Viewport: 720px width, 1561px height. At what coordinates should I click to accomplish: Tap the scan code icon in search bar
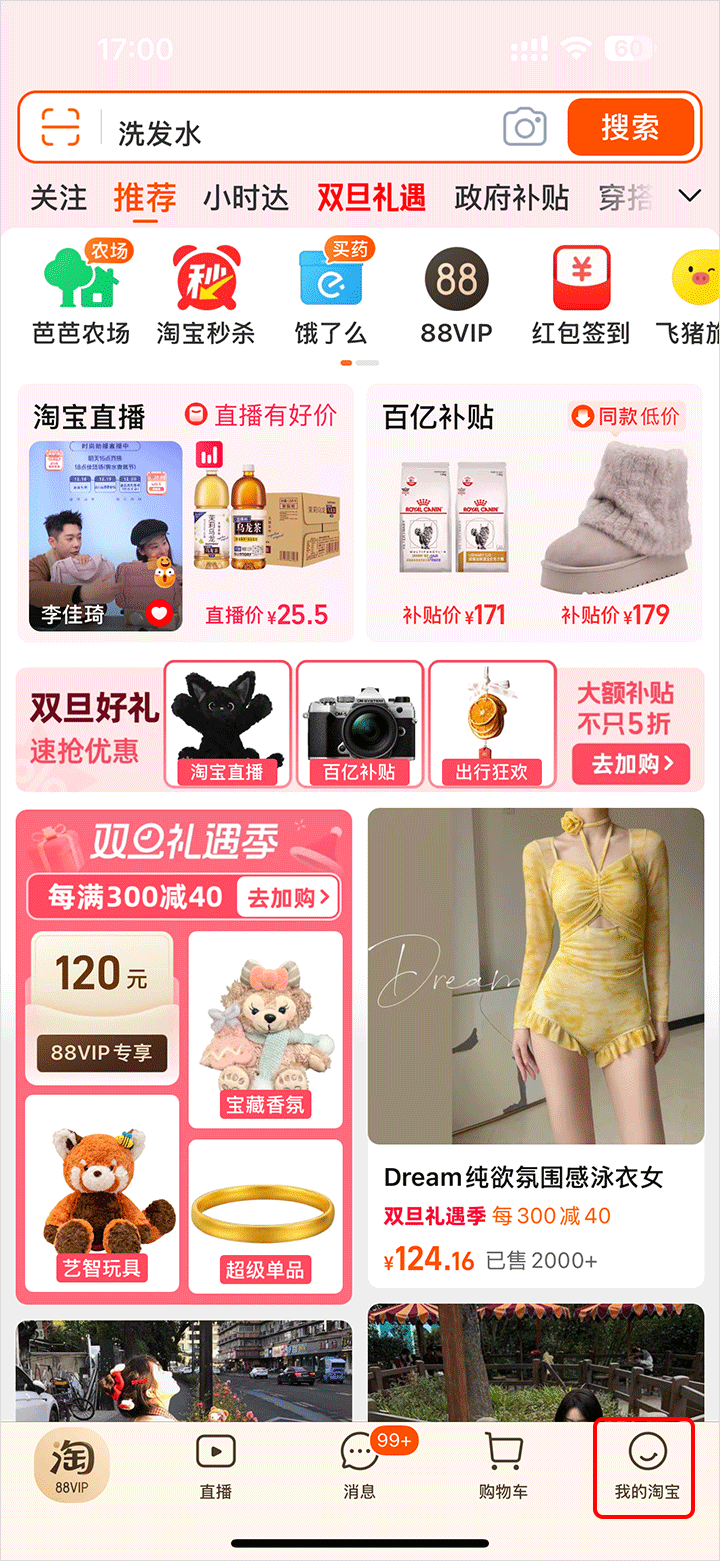click(60, 128)
